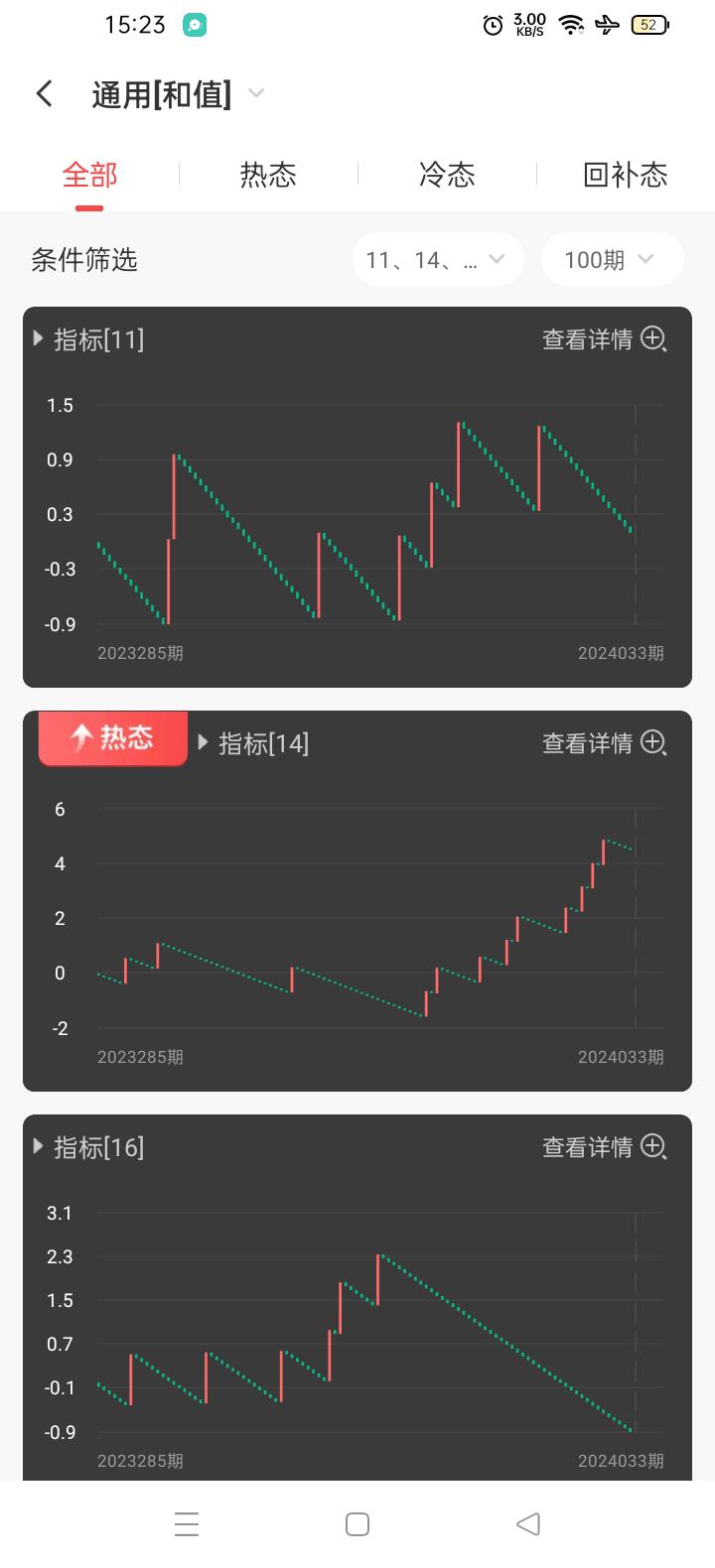This screenshot has width=715, height=1568.
Task: Switch to the 热态 tab
Action: pos(268,176)
